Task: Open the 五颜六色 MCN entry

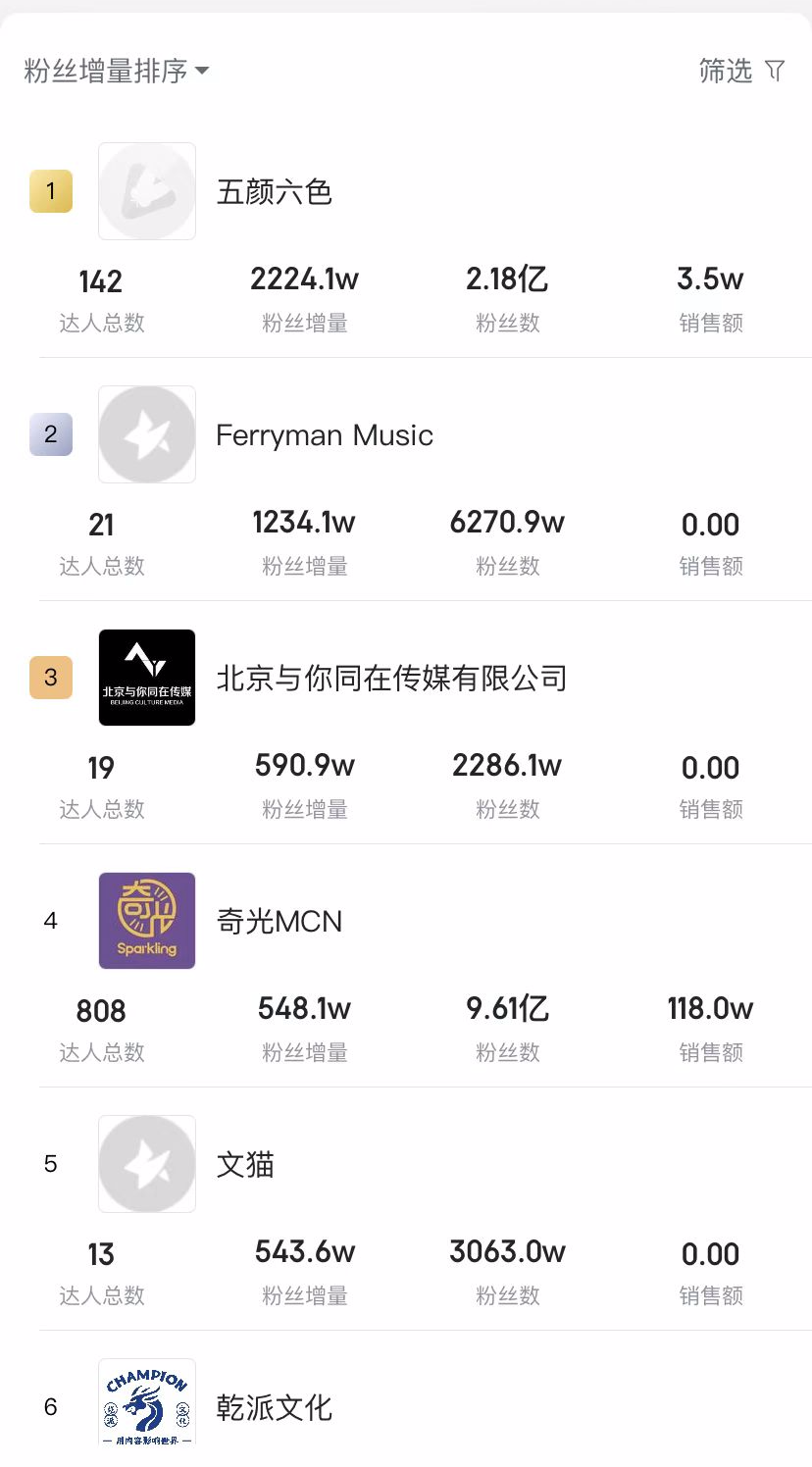Action: pos(275,192)
